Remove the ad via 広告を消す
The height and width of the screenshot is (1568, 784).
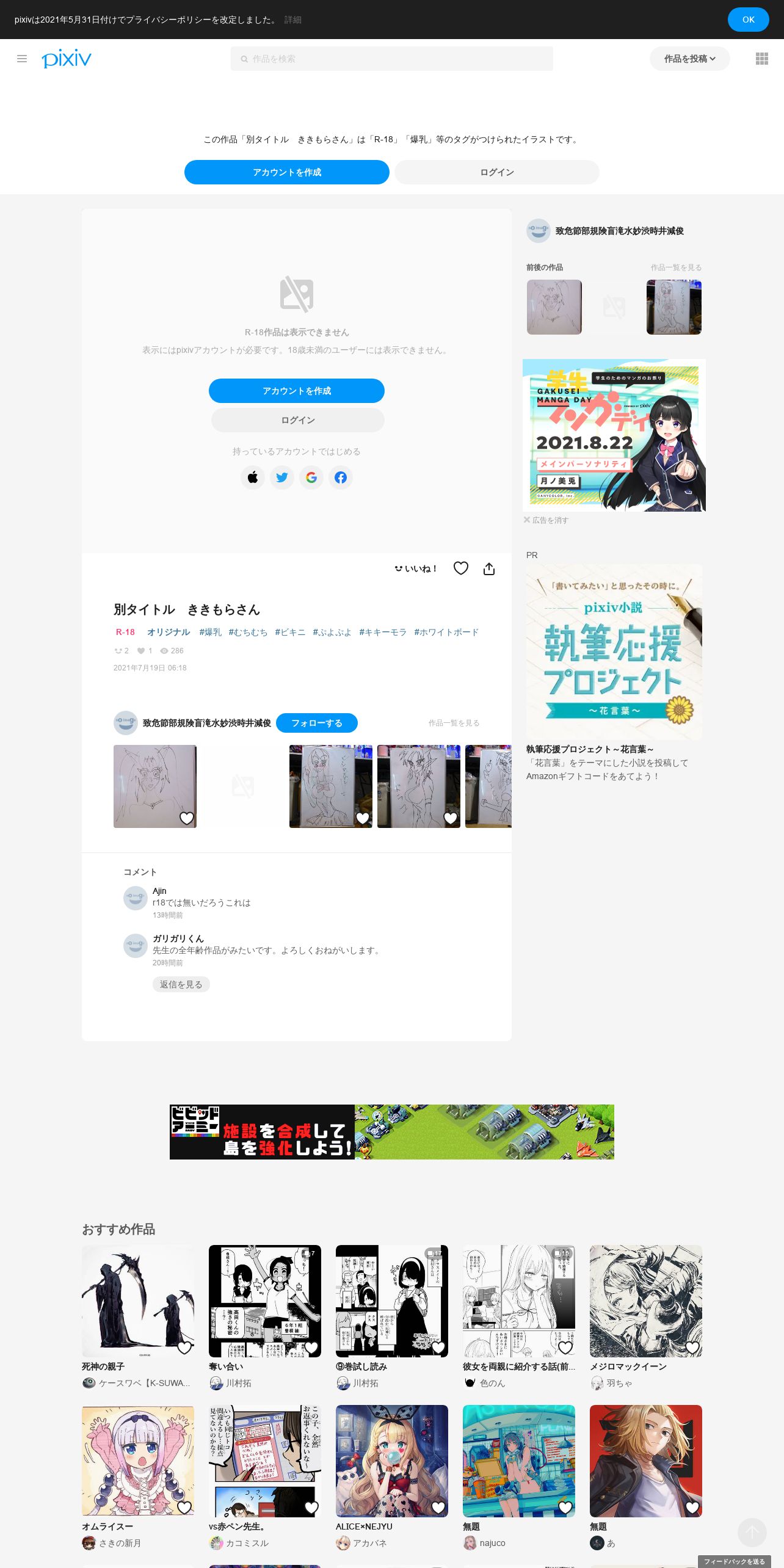click(546, 520)
